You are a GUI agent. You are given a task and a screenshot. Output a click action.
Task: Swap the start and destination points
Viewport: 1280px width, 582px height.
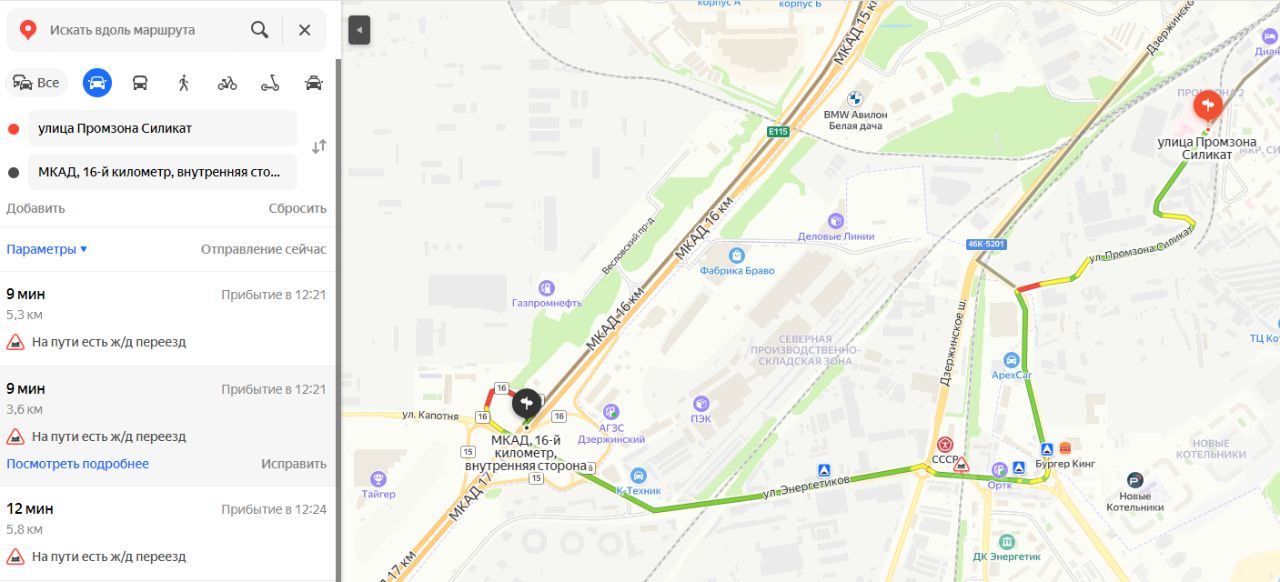pos(319,147)
